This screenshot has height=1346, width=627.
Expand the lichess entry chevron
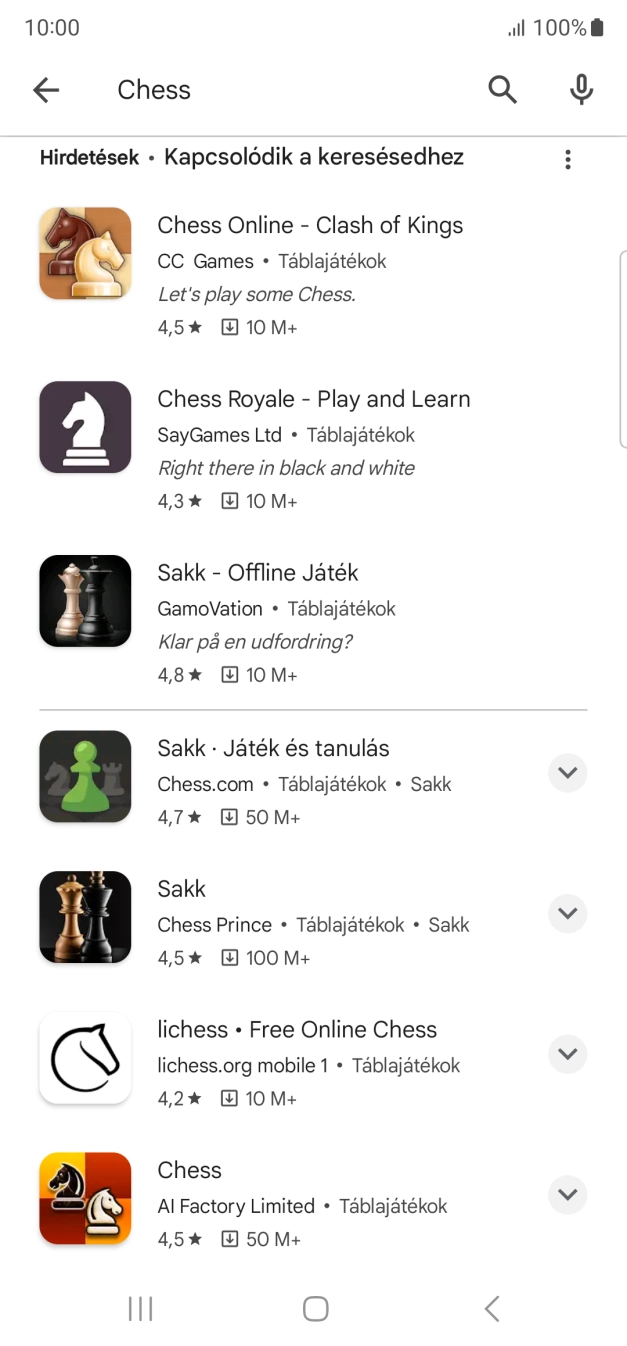tap(568, 1054)
